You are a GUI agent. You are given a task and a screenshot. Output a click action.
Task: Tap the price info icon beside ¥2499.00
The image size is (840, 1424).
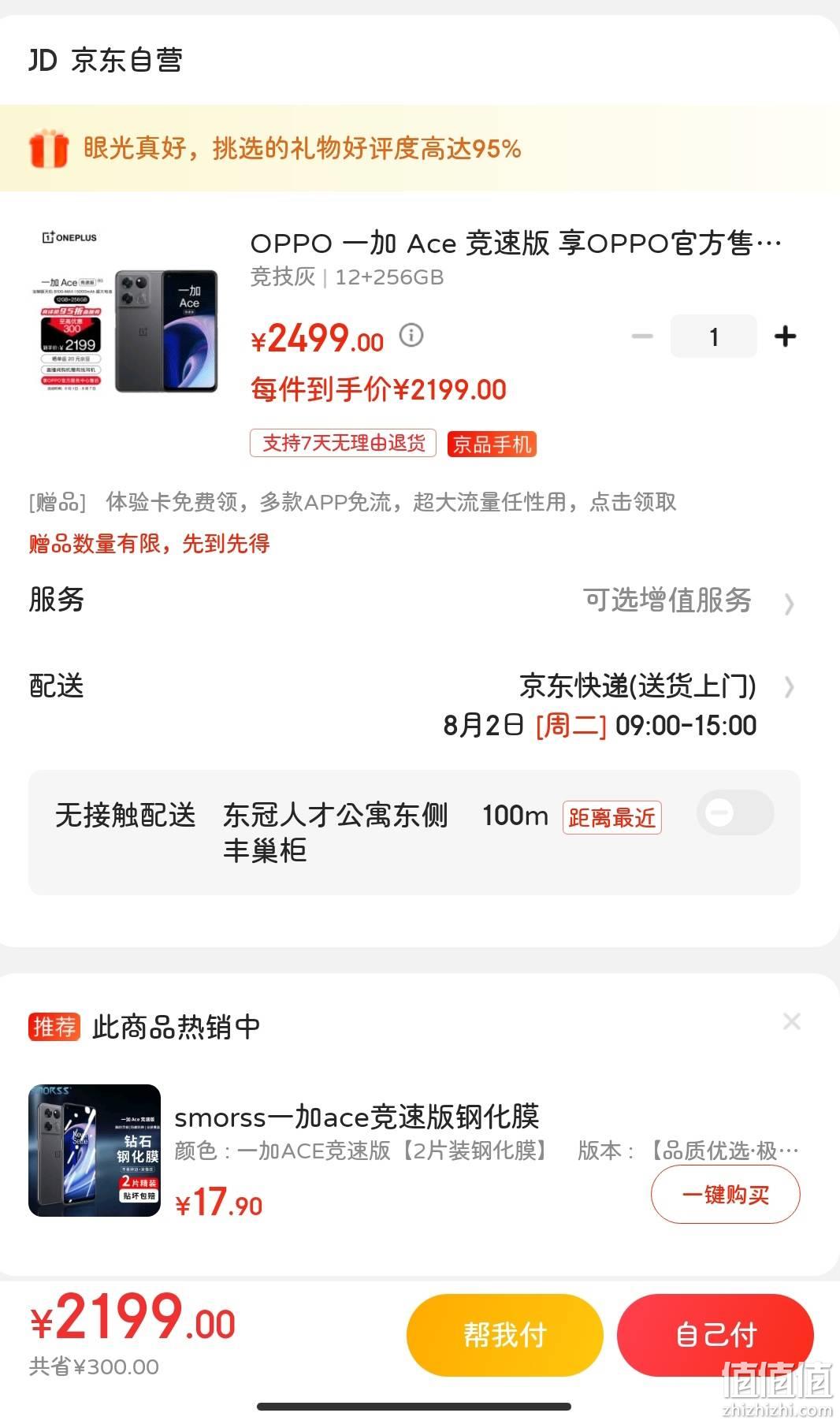pos(411,336)
